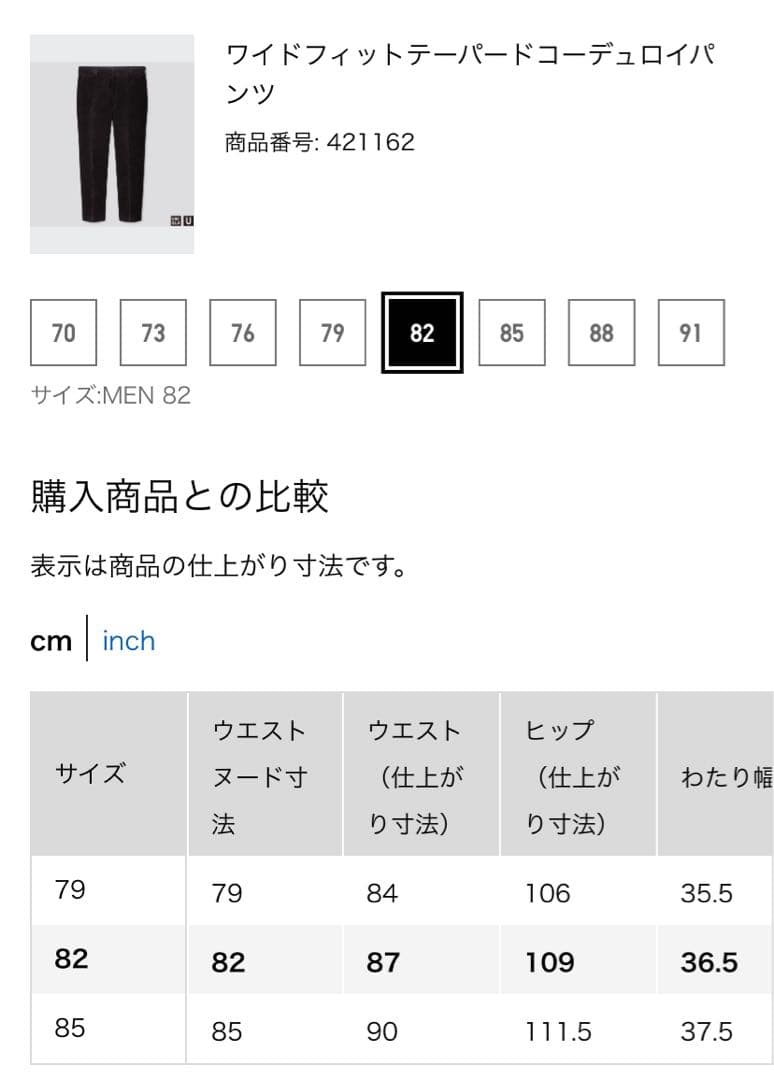Screen dimensions: 774x1080
Task: Choose size 91
Action: (691, 333)
